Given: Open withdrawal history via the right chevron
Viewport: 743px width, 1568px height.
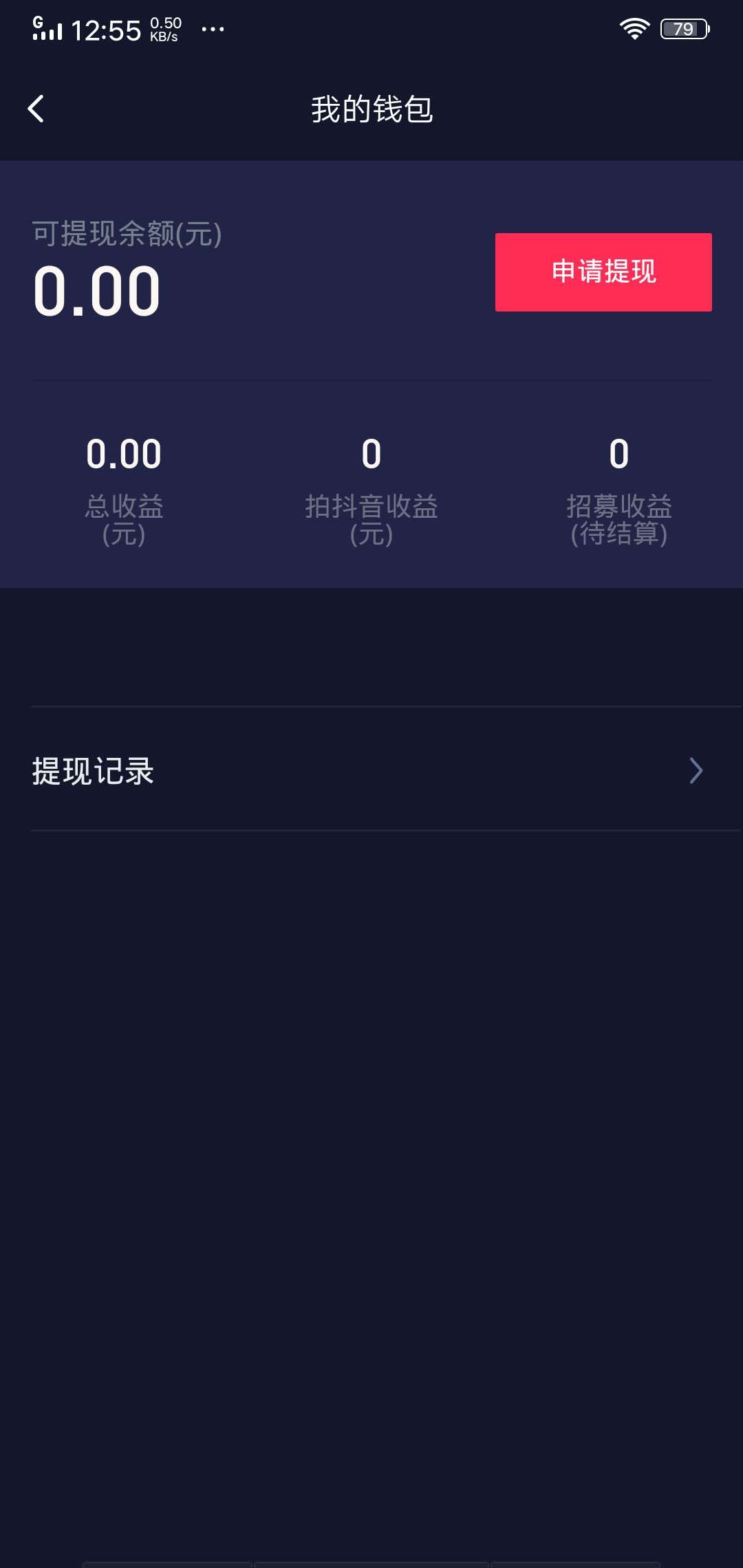Looking at the screenshot, I should pos(696,772).
